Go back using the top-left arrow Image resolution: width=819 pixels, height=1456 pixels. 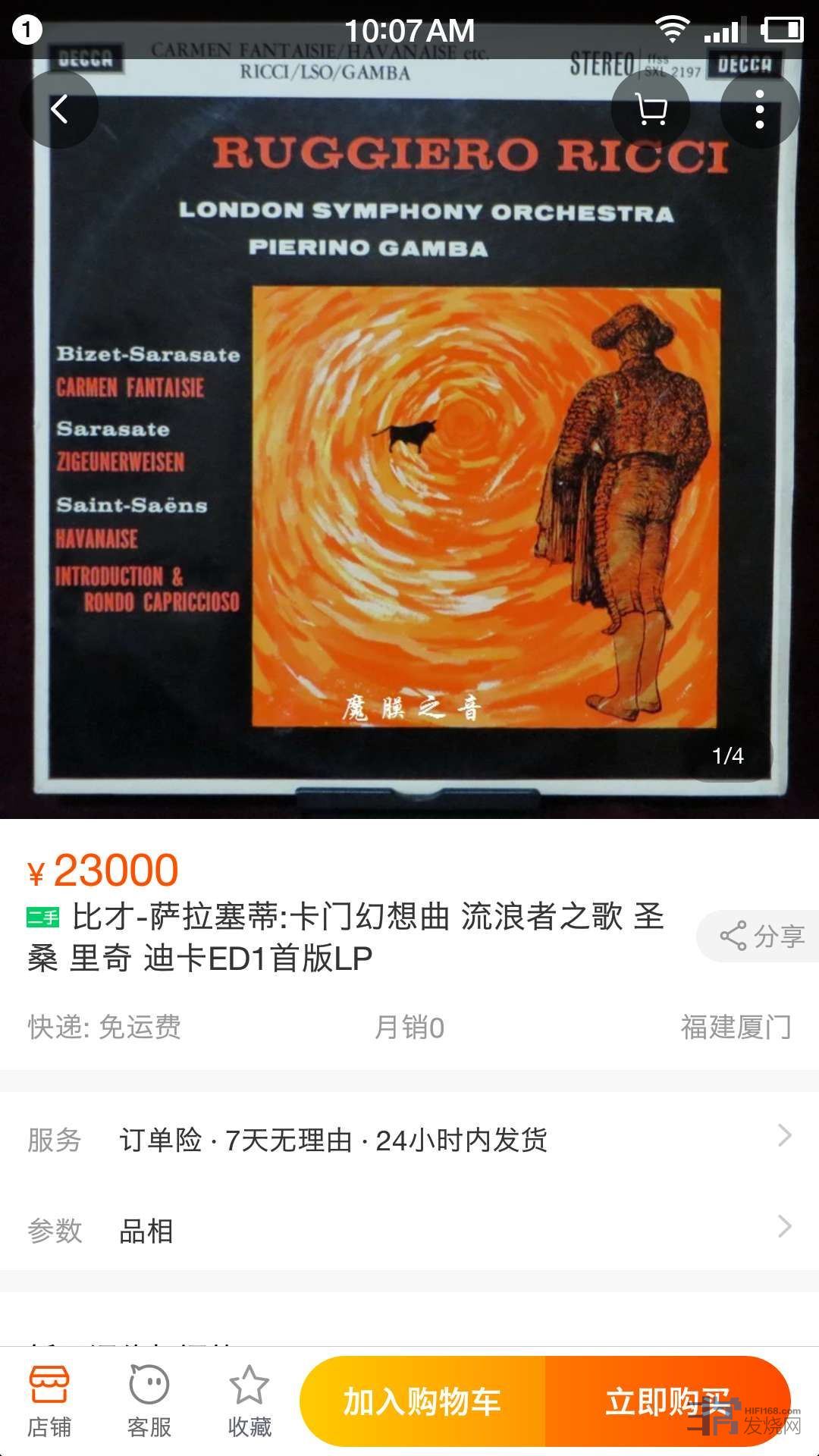point(59,109)
